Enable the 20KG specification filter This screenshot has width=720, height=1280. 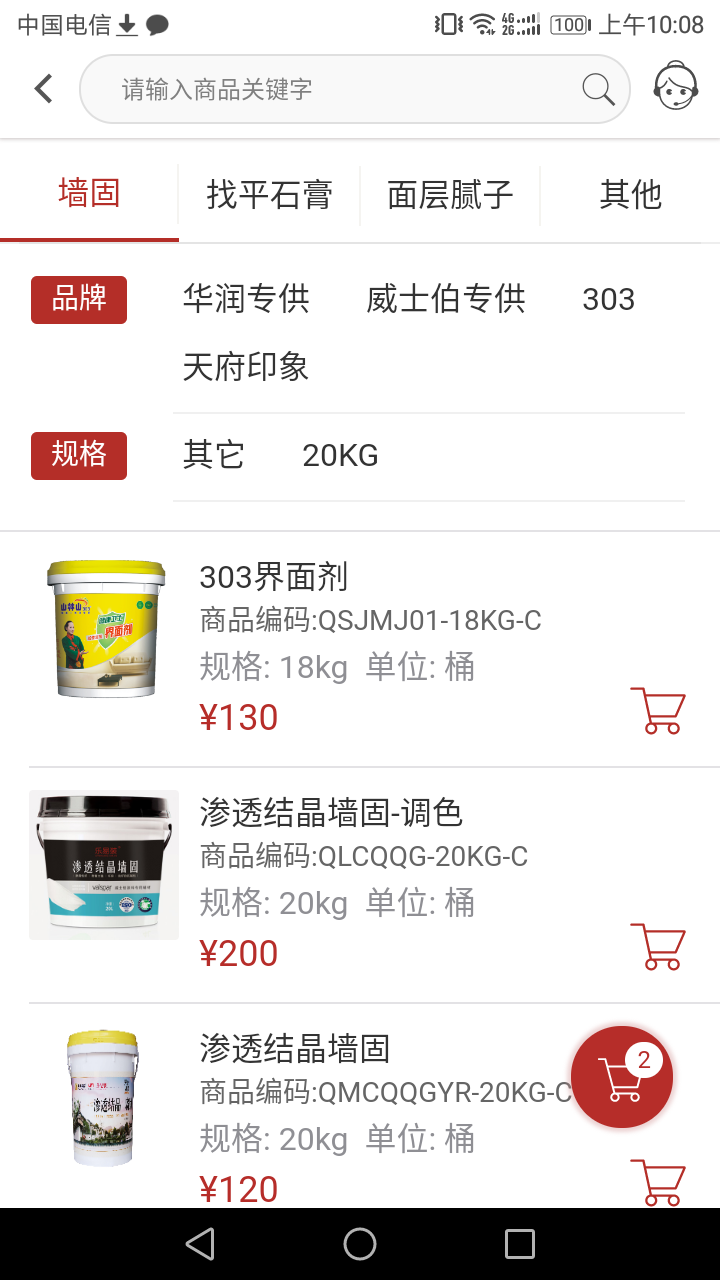pos(340,455)
